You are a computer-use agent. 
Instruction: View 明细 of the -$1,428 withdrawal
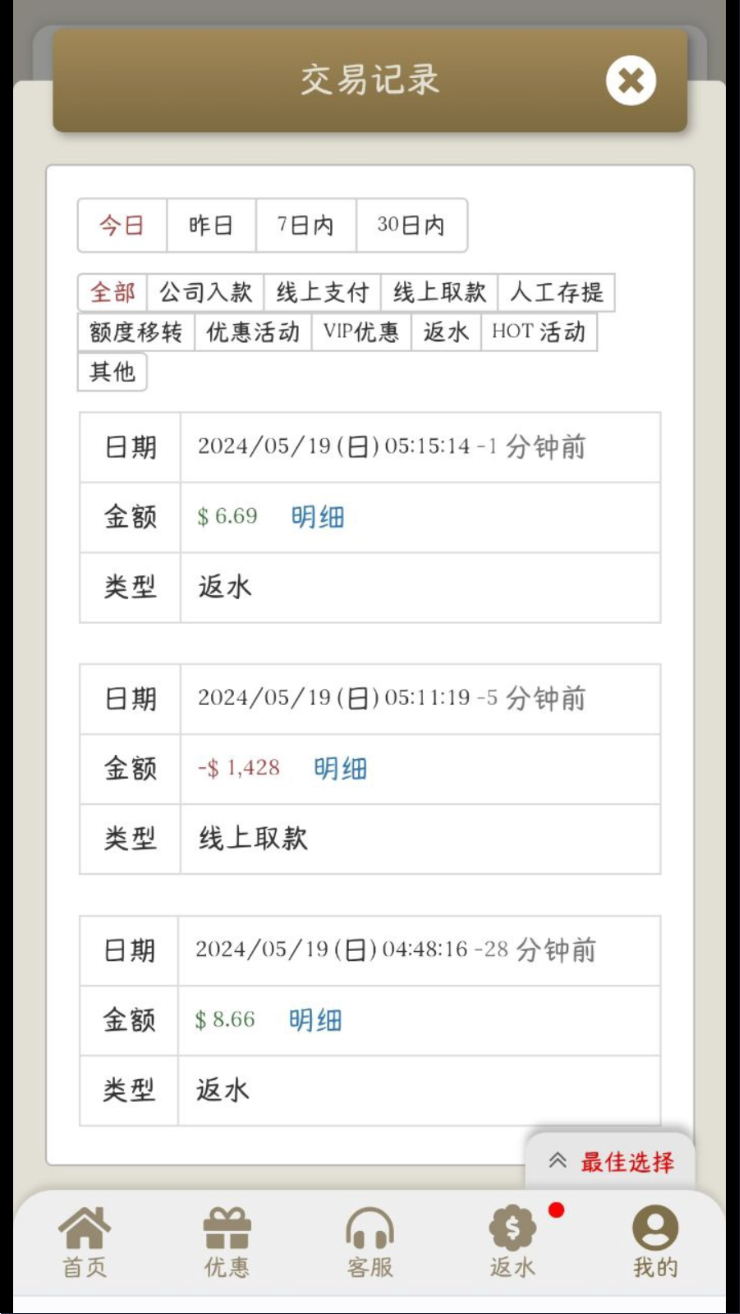click(x=340, y=768)
